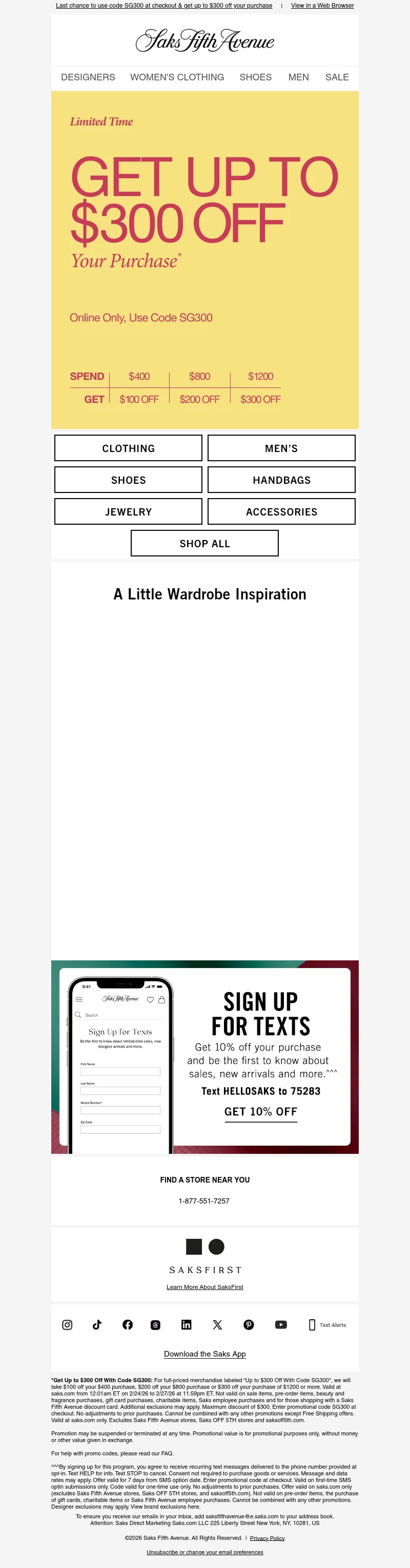The height and width of the screenshot is (1568, 410).
Task: Unsubscribe or change email preferences
Action: pyautogui.click(x=204, y=1552)
